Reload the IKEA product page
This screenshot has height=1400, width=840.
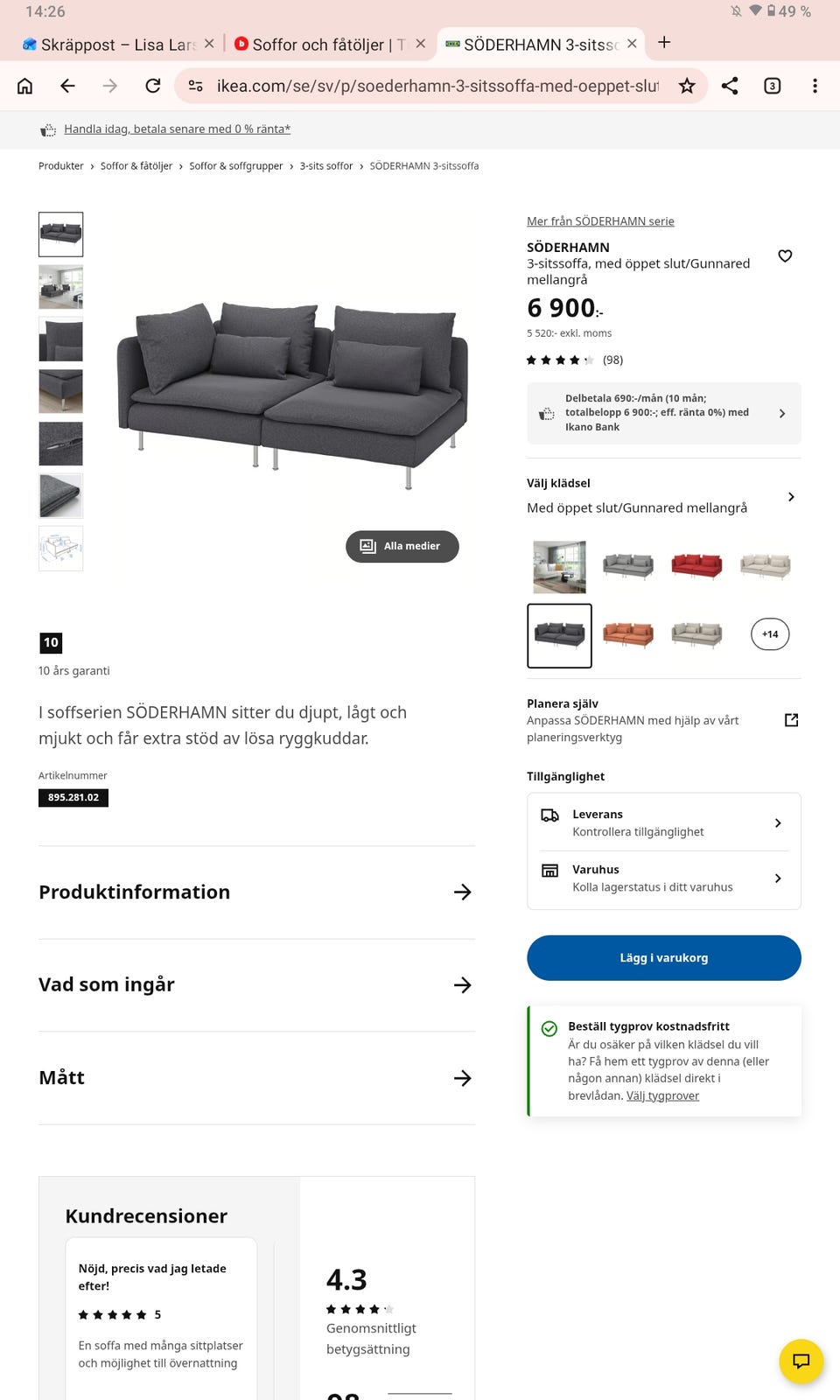[x=152, y=86]
